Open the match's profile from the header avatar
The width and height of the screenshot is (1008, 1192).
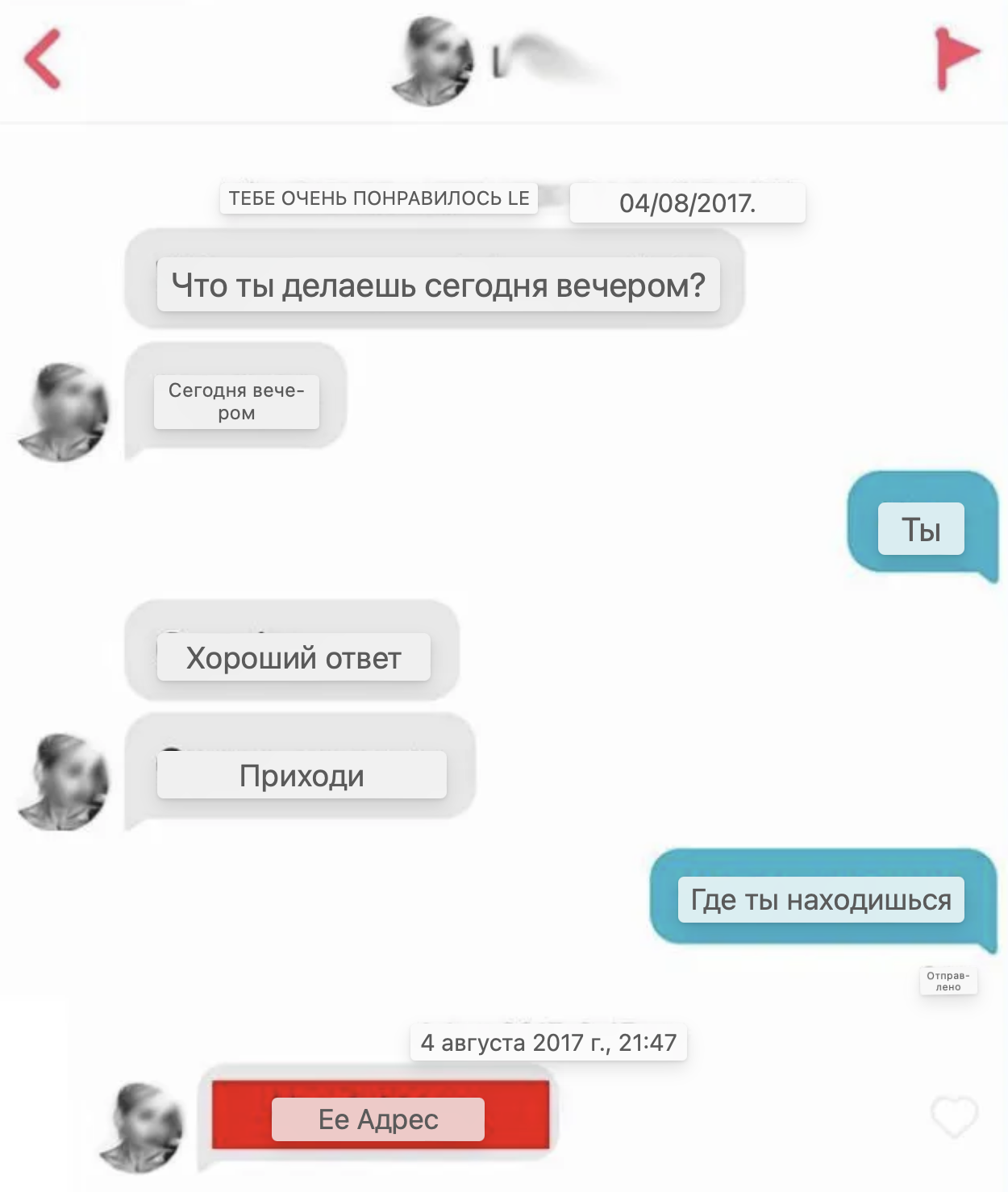click(433, 61)
